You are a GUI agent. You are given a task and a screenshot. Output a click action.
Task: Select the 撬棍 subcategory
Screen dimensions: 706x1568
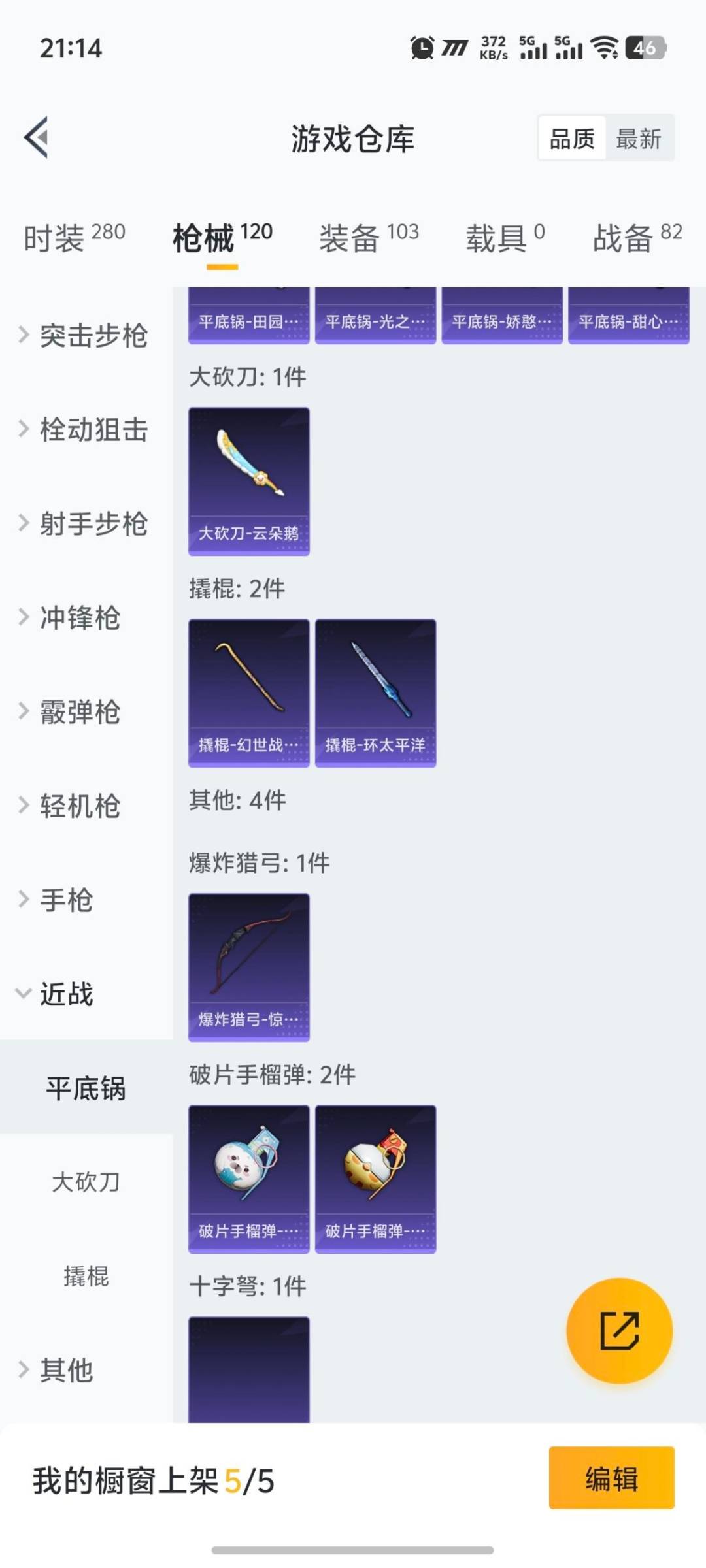pyautogui.click(x=86, y=1276)
